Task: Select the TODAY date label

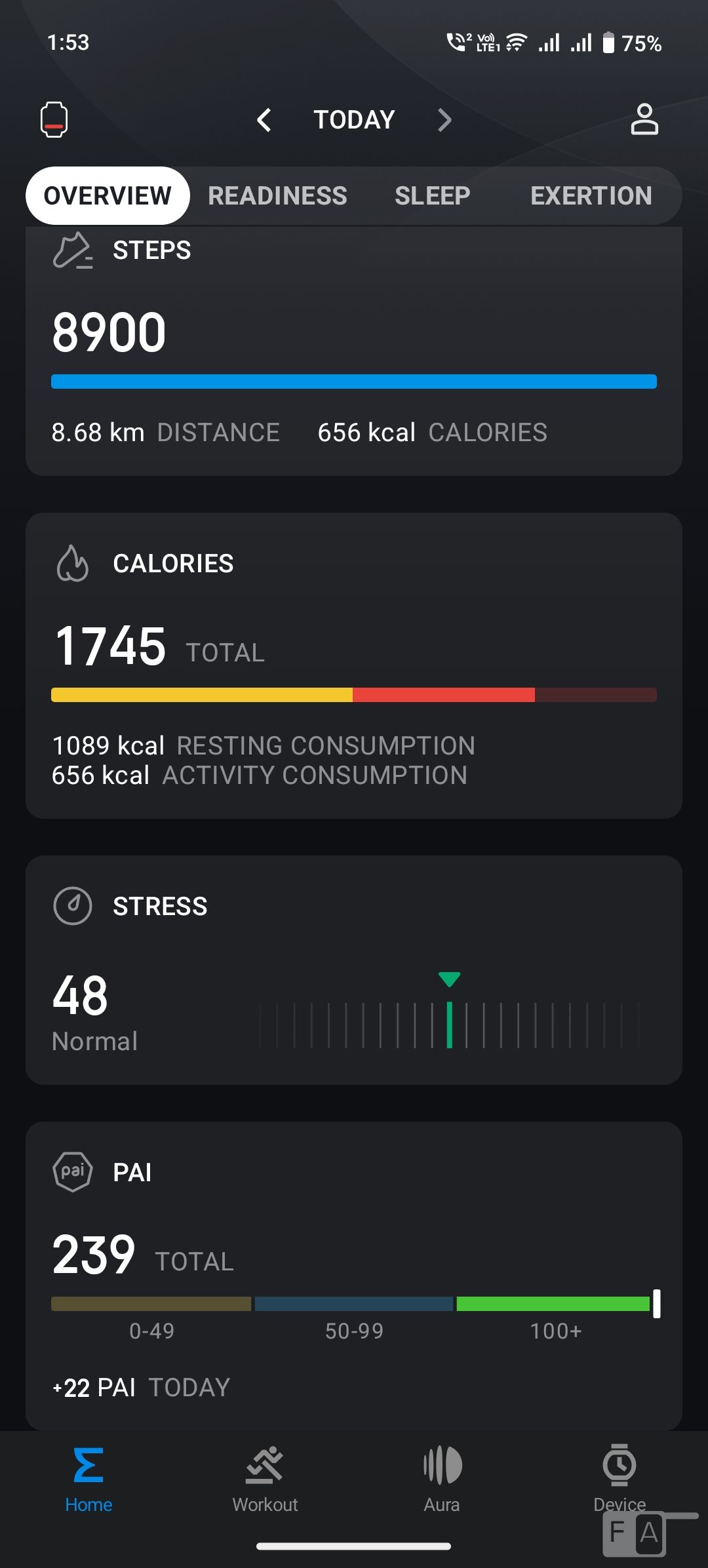Action: click(354, 120)
